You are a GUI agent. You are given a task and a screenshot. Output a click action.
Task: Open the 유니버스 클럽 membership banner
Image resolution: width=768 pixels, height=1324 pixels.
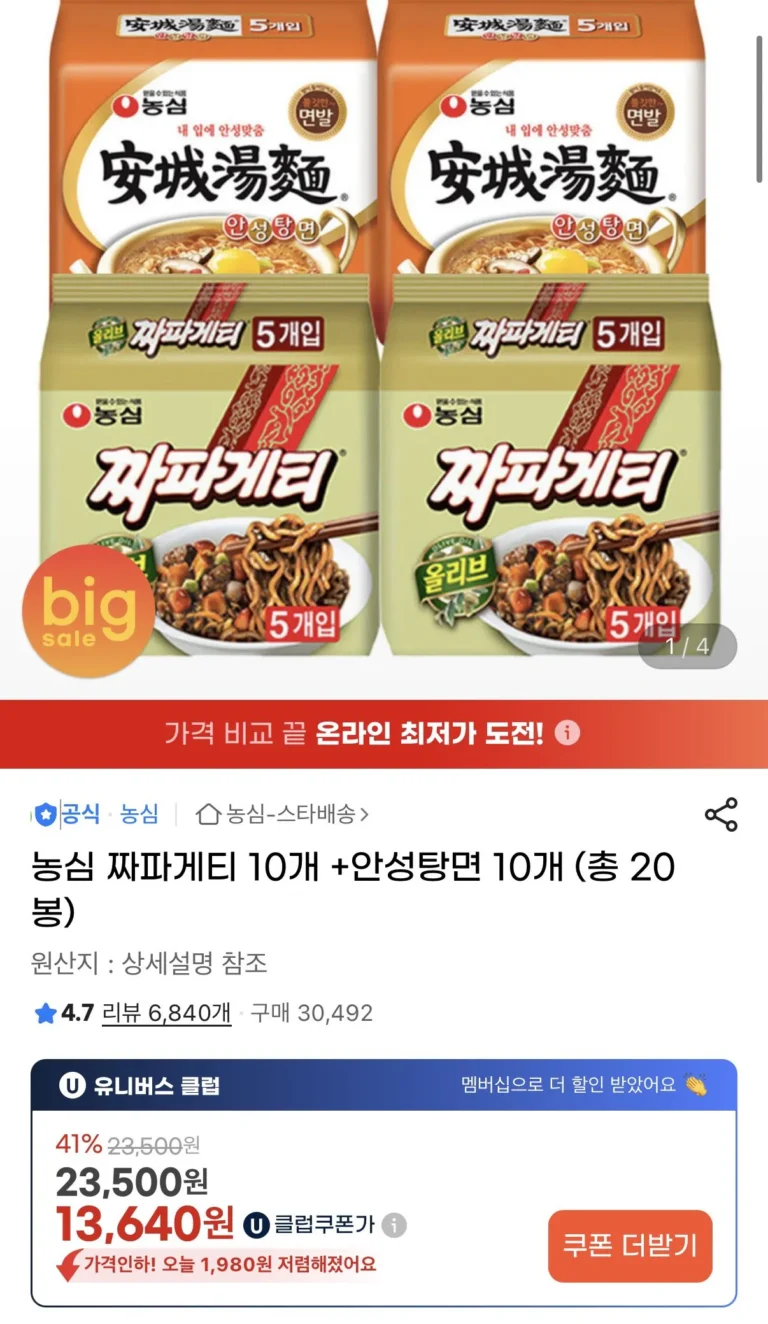(x=384, y=1085)
